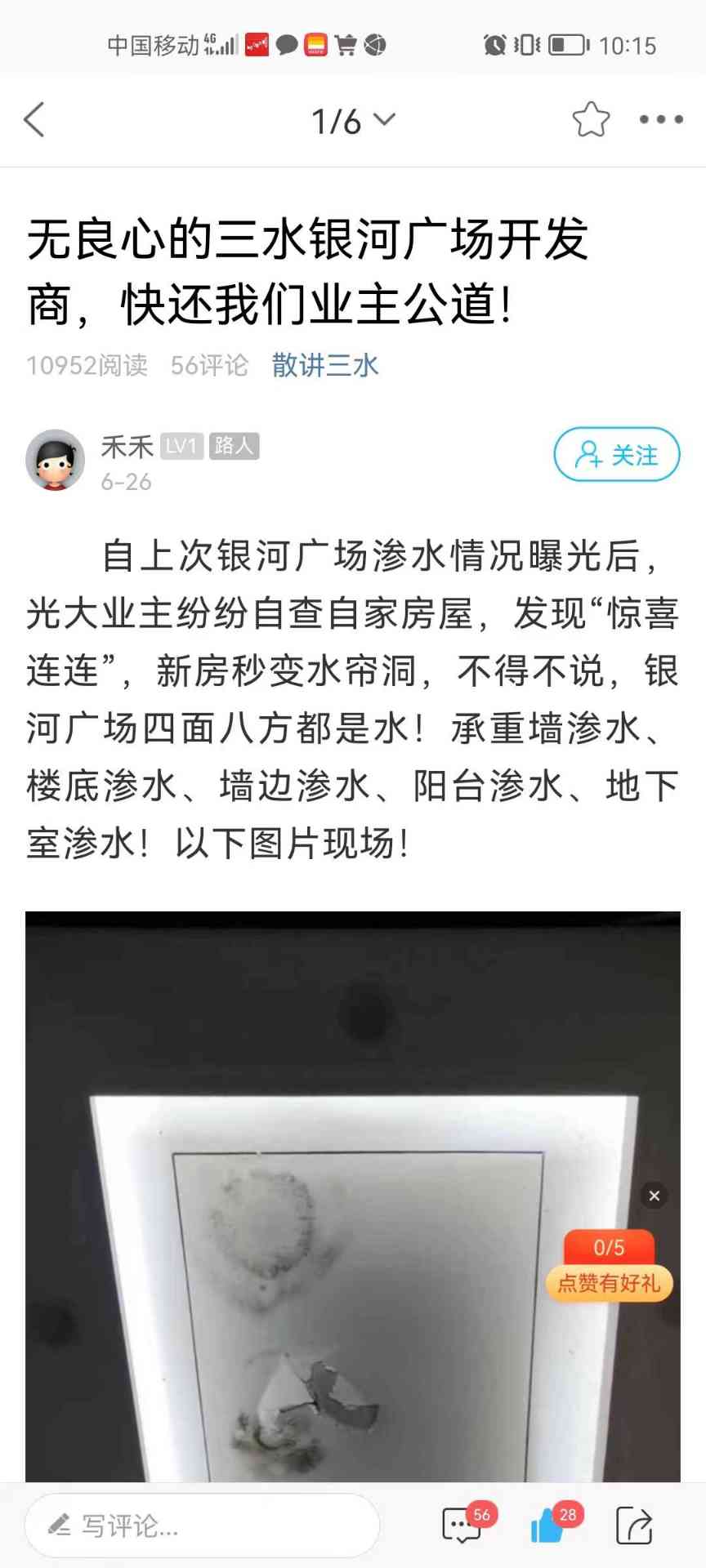Dismiss the 点赞有好礼 floating banner

(654, 1196)
